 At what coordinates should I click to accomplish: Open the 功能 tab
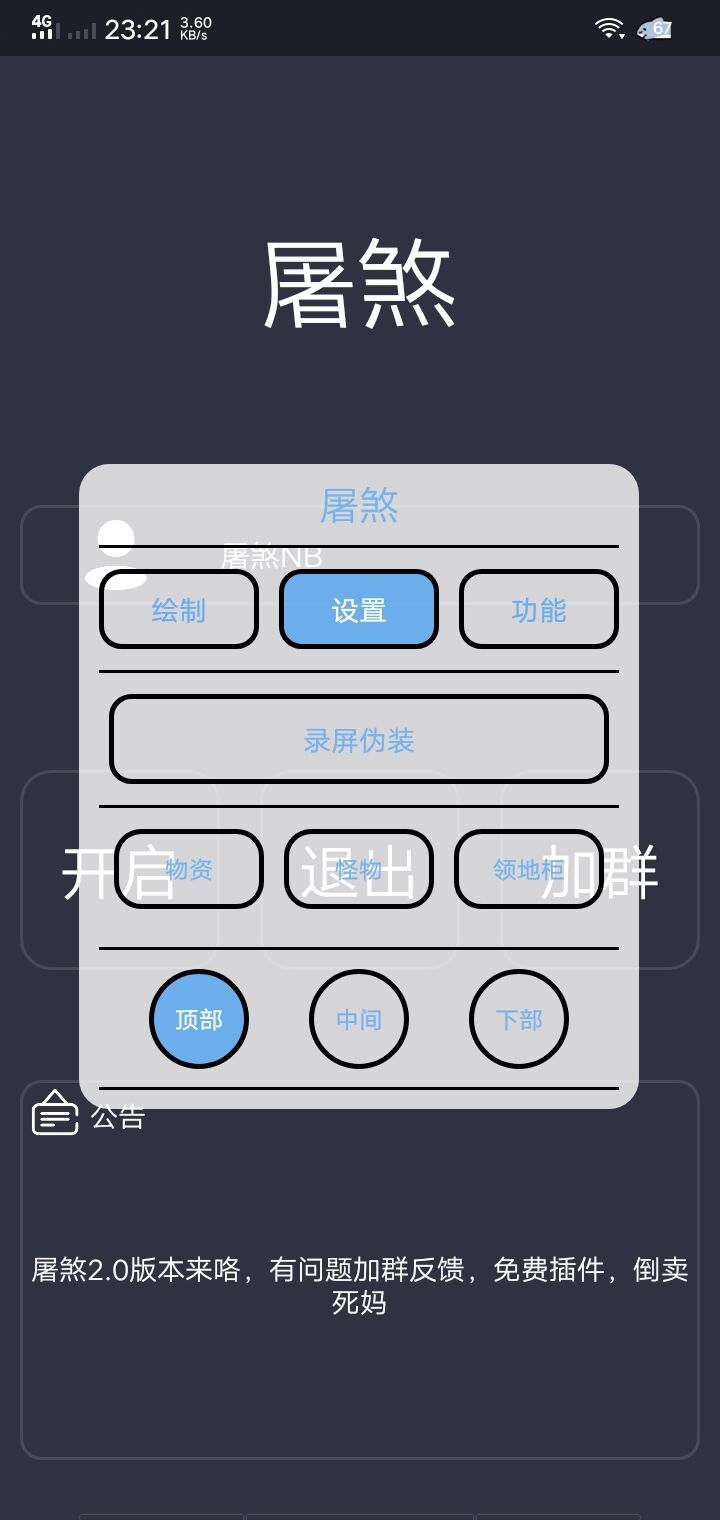[x=539, y=610]
